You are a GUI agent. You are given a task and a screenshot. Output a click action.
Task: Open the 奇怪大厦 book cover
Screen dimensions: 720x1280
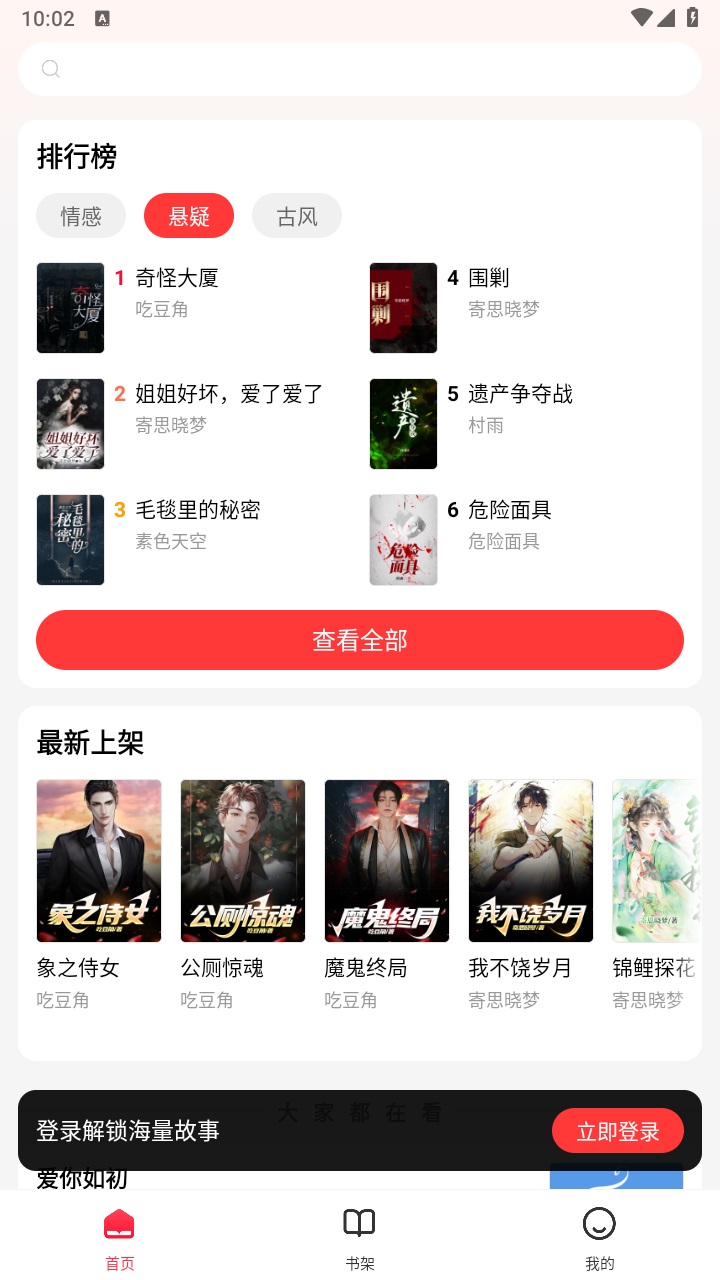(70, 307)
